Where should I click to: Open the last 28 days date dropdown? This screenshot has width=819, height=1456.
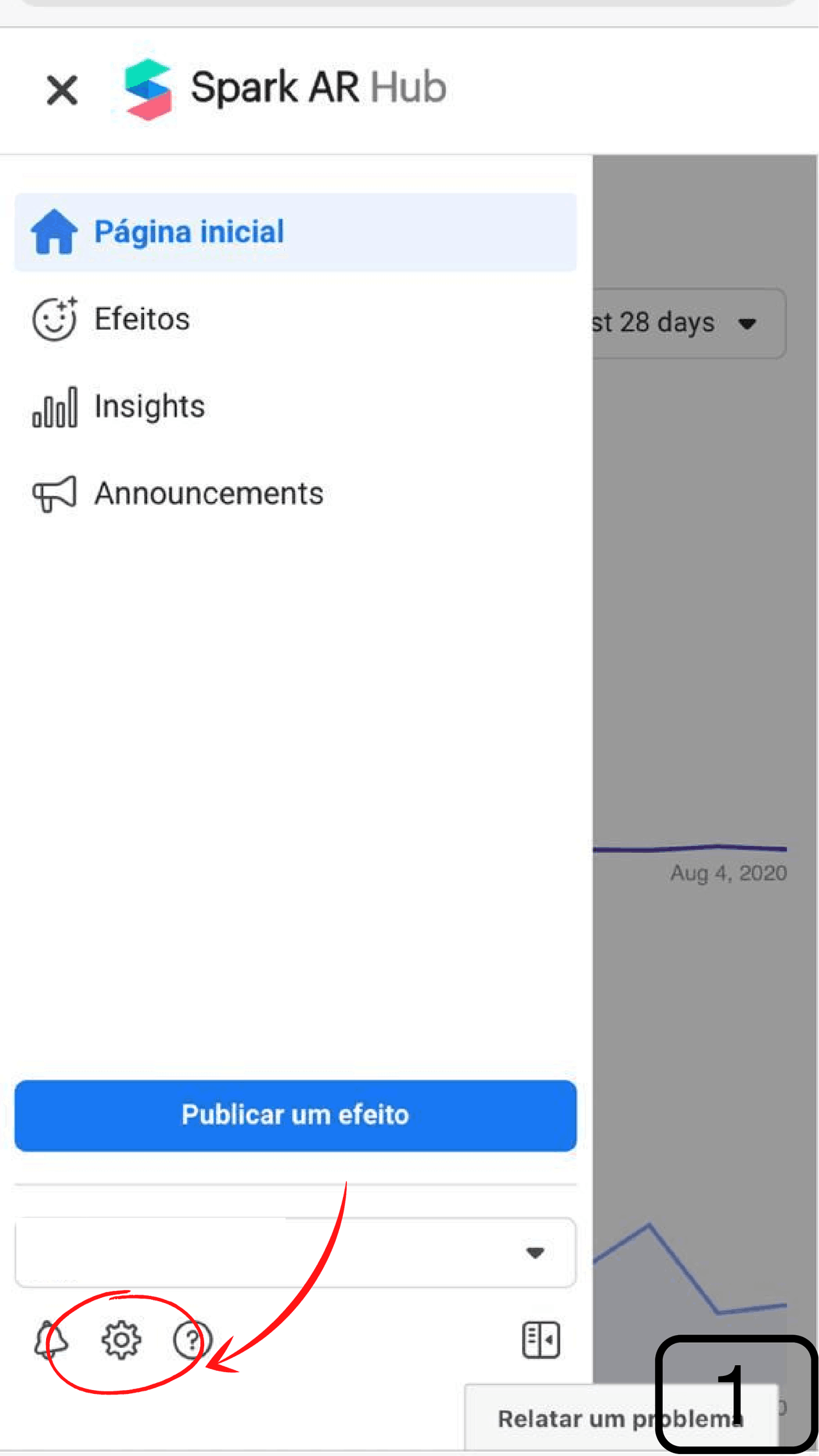[x=689, y=323]
